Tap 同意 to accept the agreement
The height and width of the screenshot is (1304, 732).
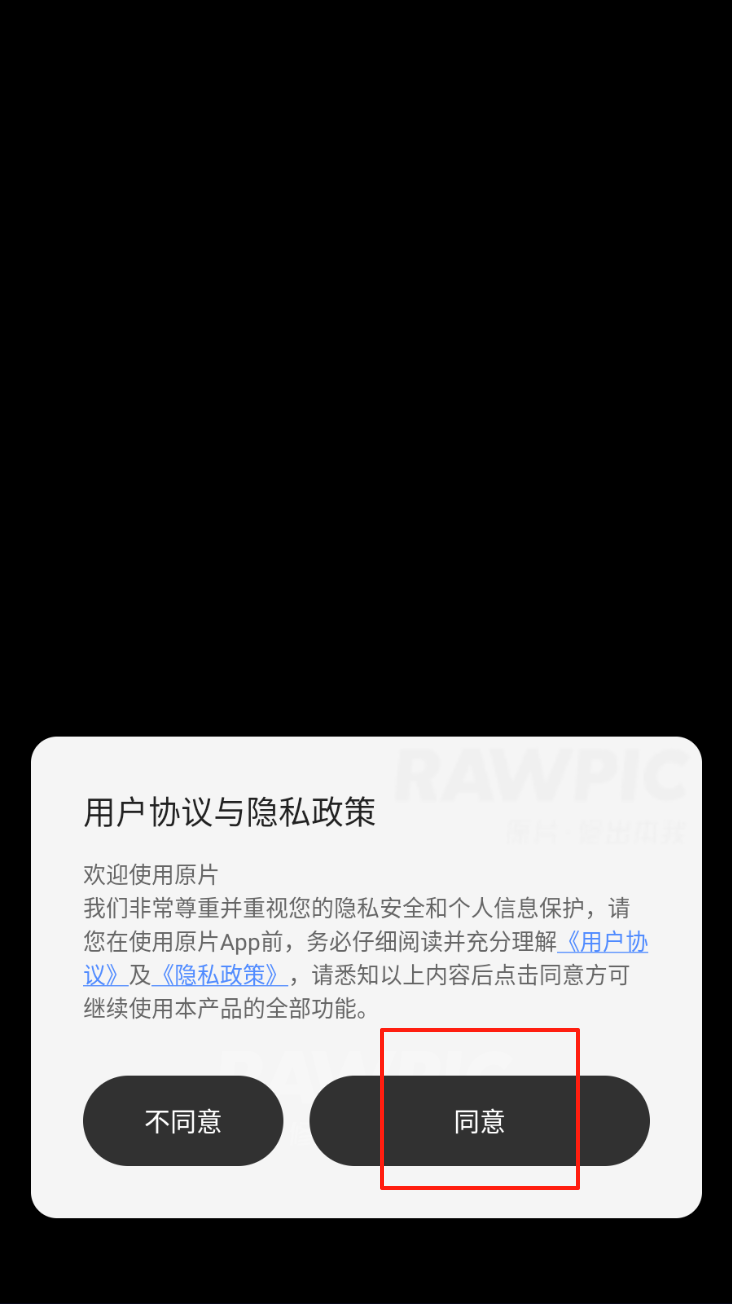[479, 1121]
